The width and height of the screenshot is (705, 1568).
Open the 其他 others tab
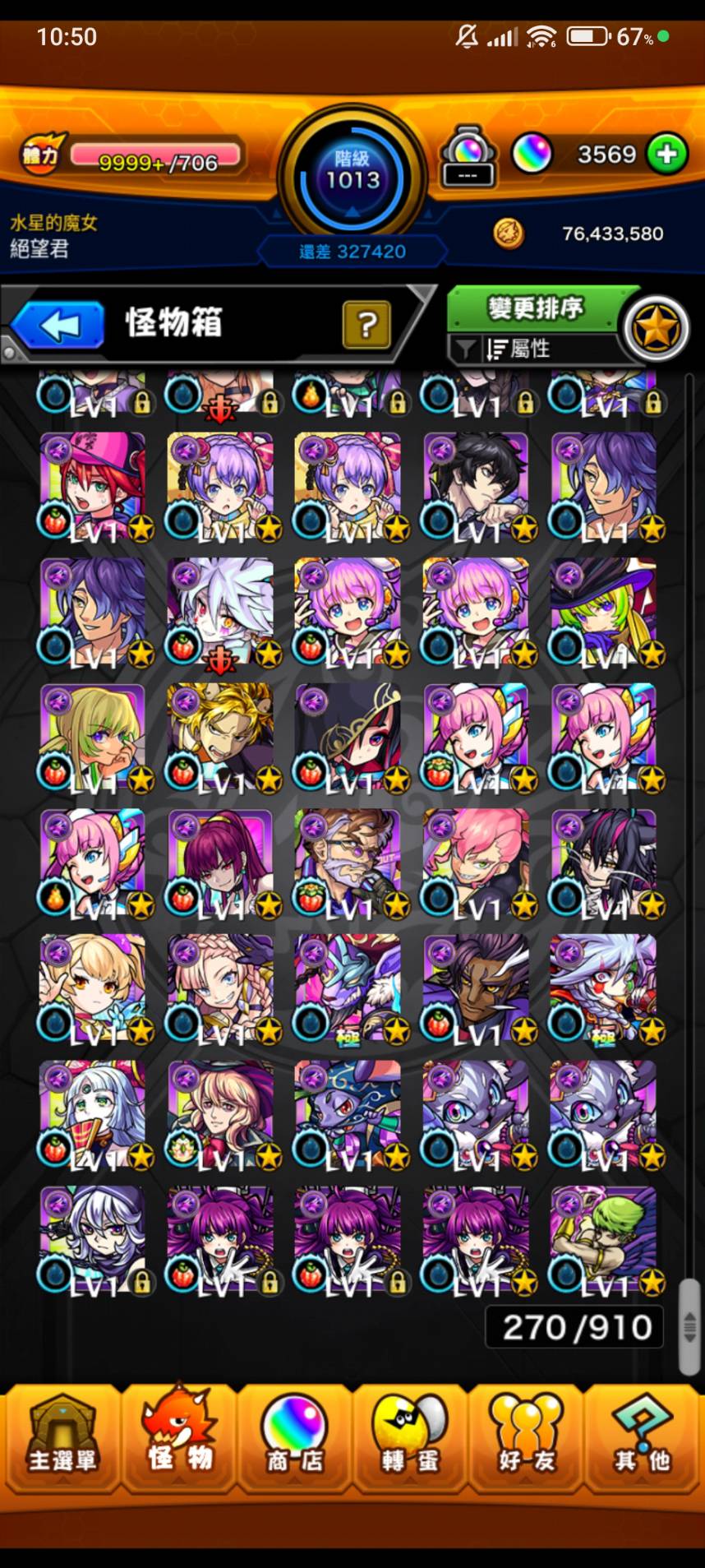point(642,1439)
